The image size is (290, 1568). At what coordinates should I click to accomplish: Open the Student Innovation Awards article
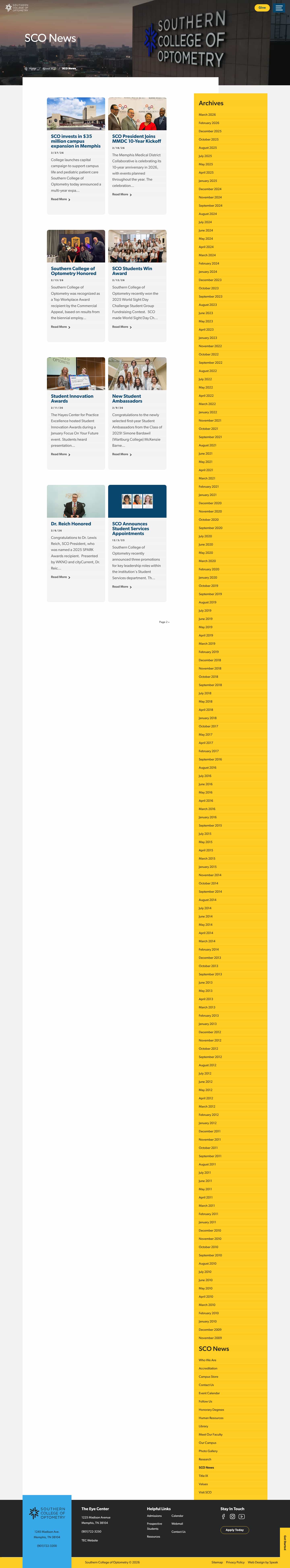point(72,399)
